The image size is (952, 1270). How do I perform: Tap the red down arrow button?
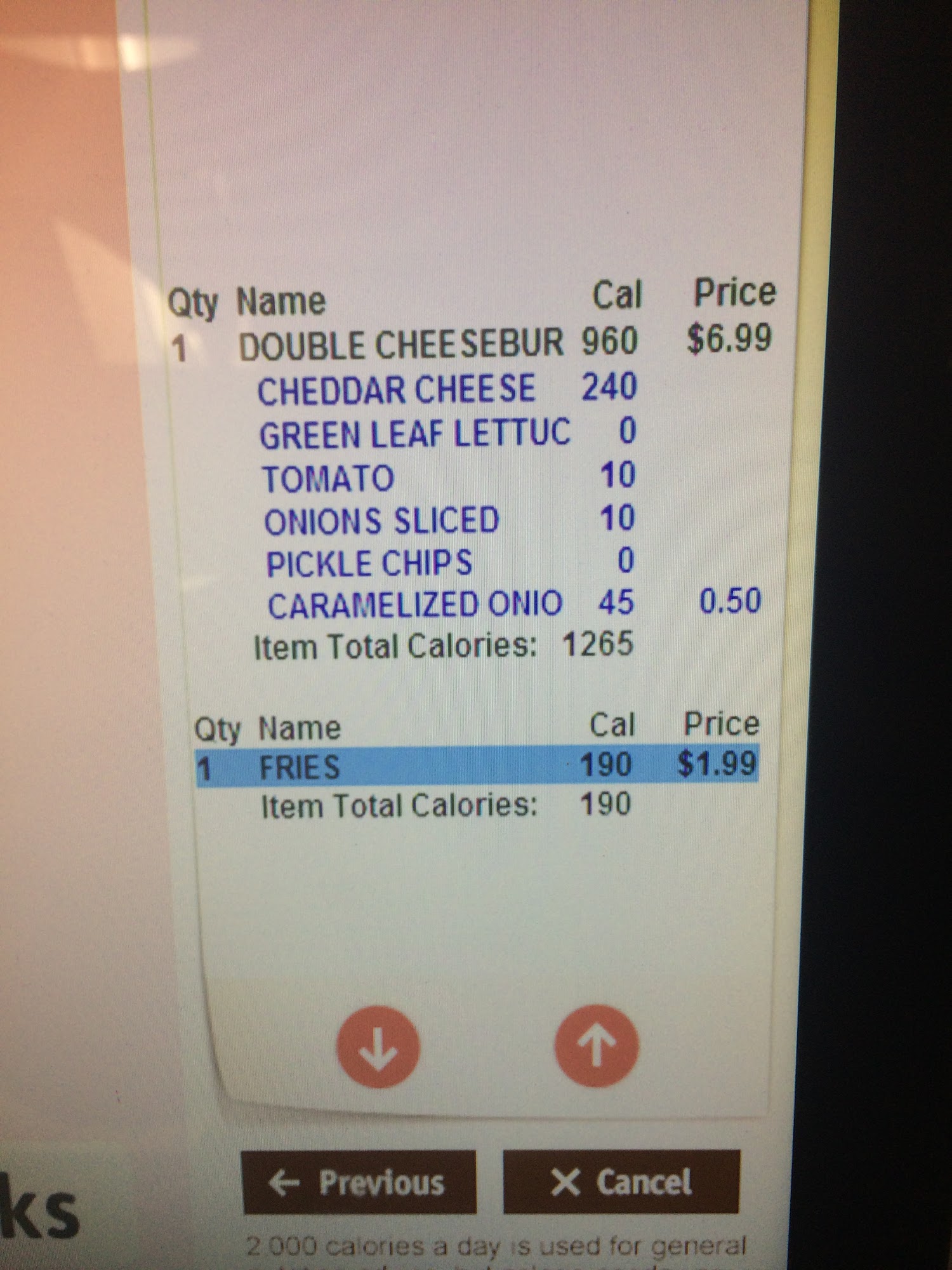coord(378,1047)
